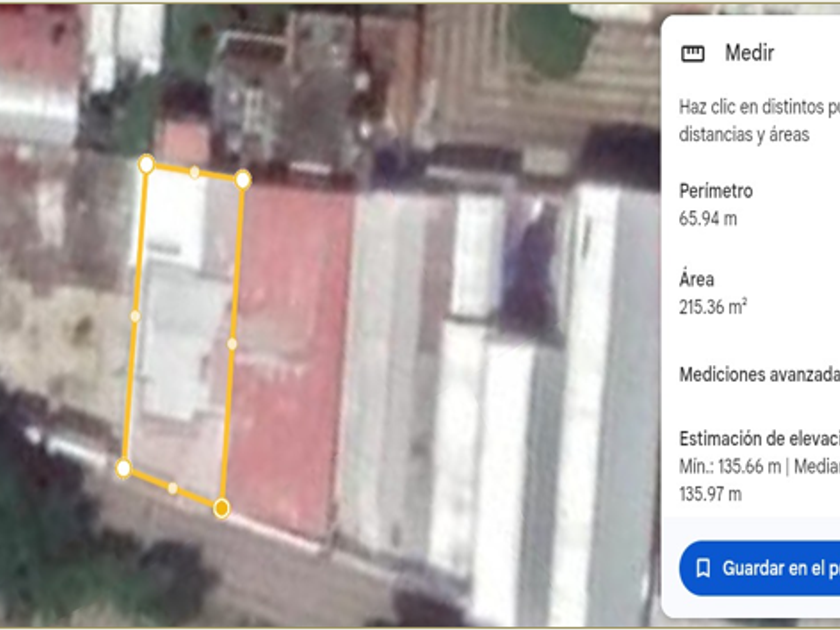Expand the Mediciones avanzadas section
The image size is (840, 630).
759,374
